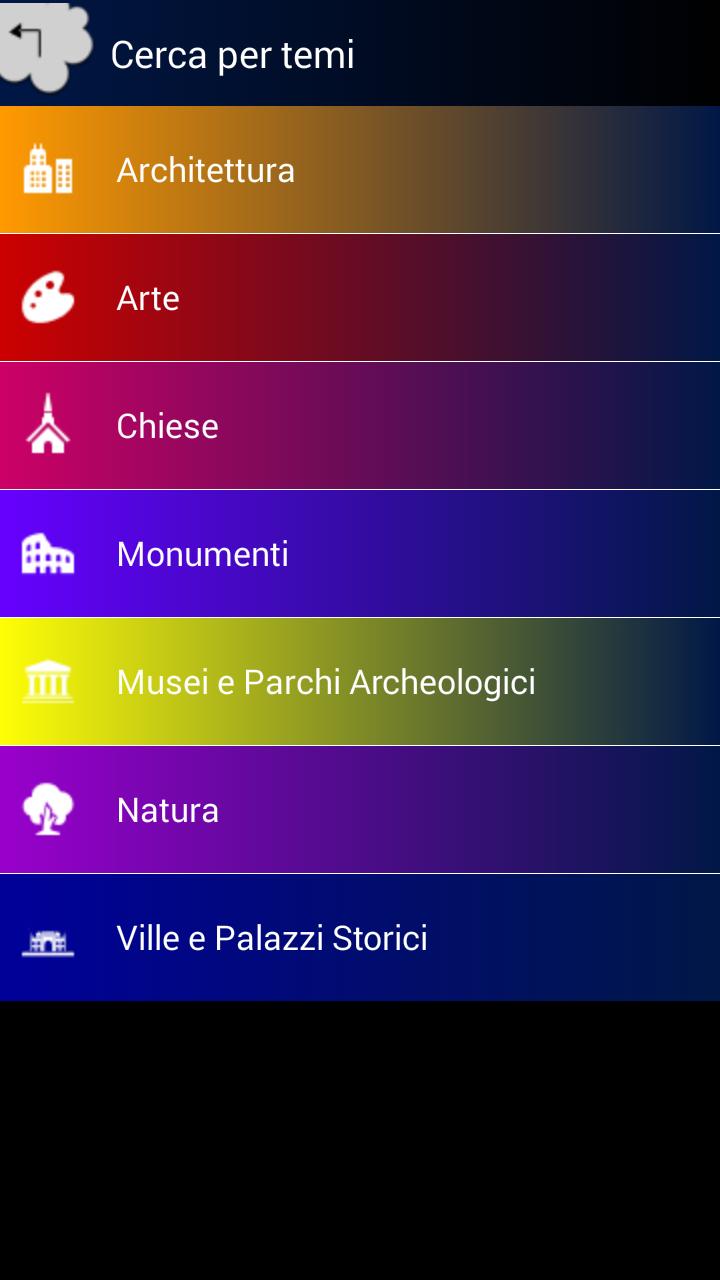The image size is (720, 1280).
Task: Open Ville e Palazzi Storici
Action: click(x=360, y=938)
